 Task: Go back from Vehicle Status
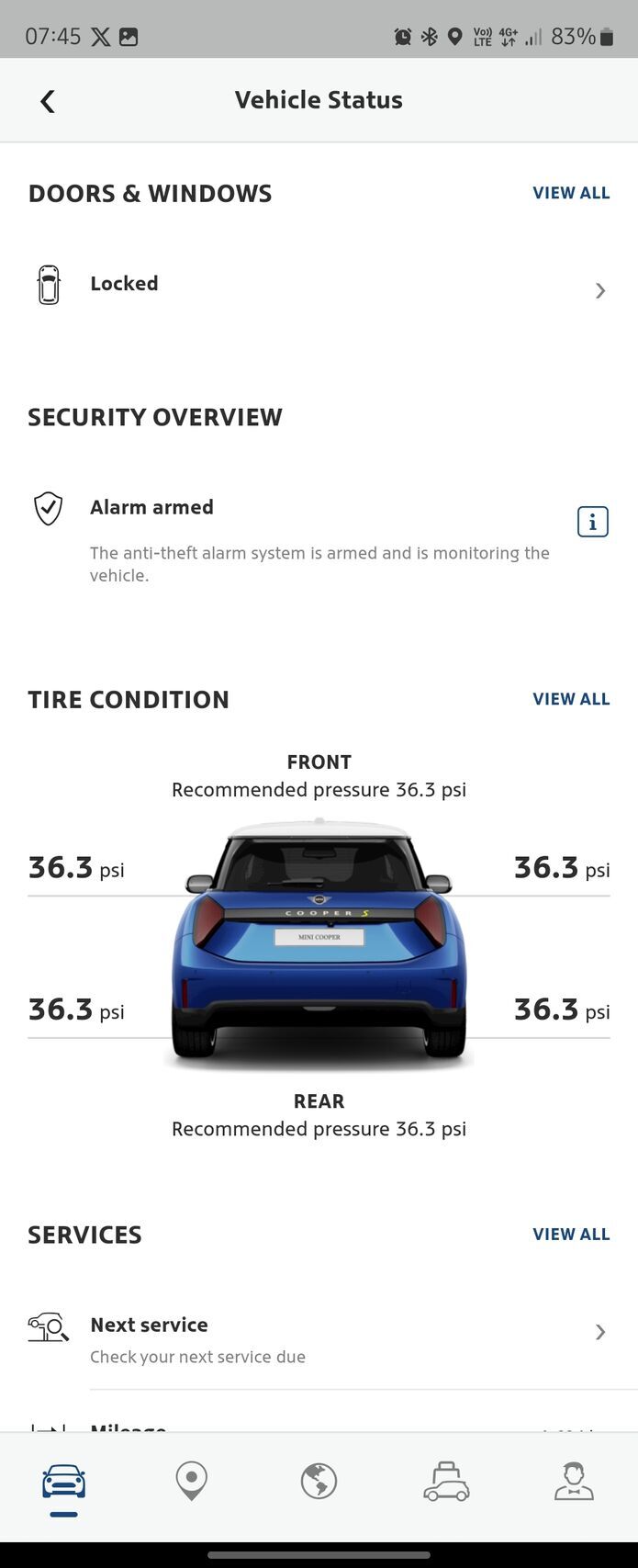click(48, 101)
